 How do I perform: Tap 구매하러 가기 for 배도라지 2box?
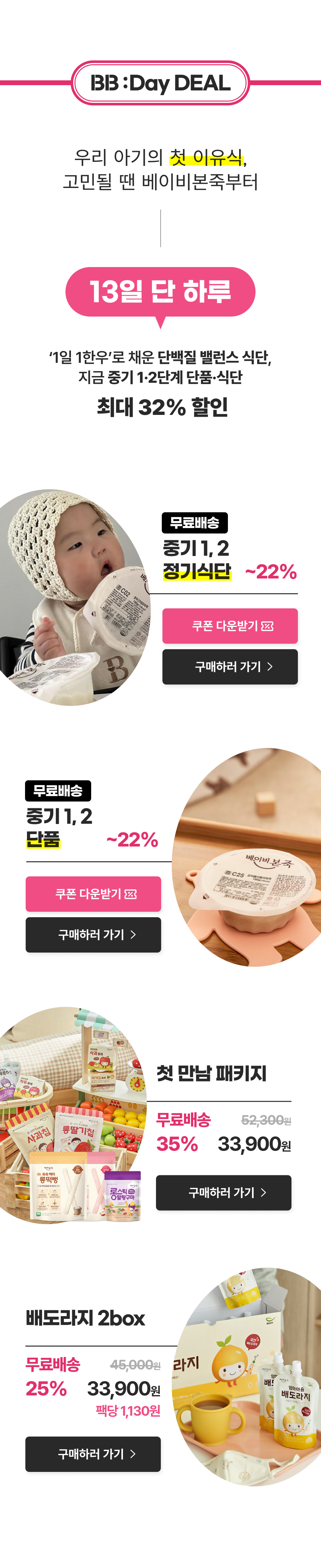tap(93, 1454)
